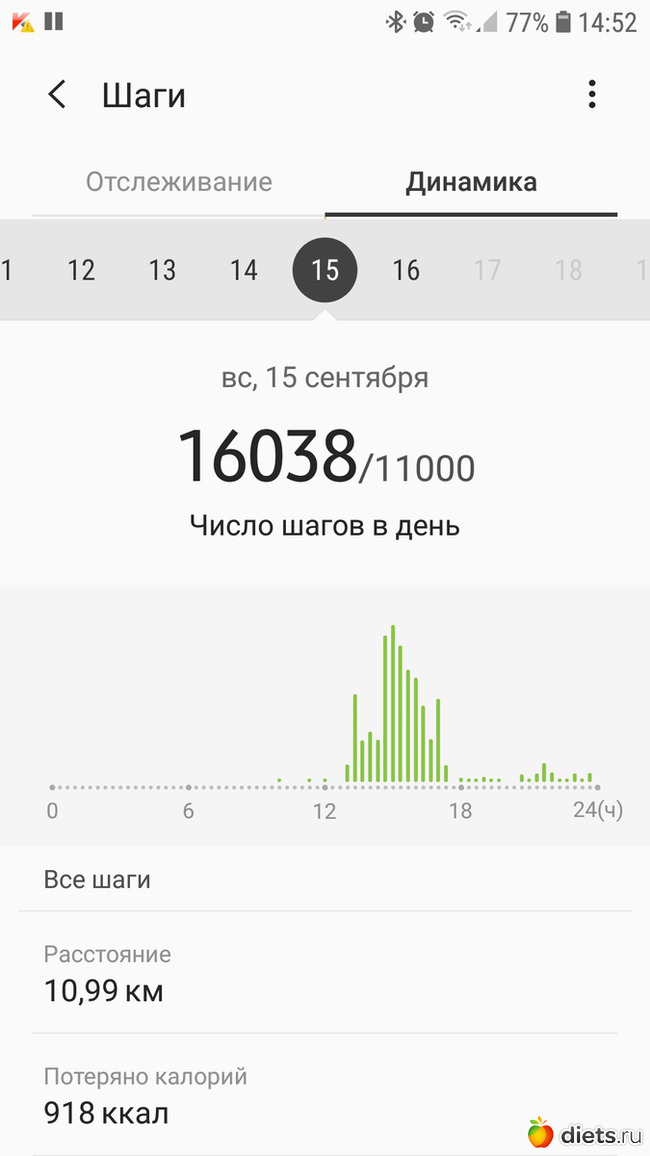Go back from the Шаги screen
The image size is (650, 1156).
tap(57, 95)
